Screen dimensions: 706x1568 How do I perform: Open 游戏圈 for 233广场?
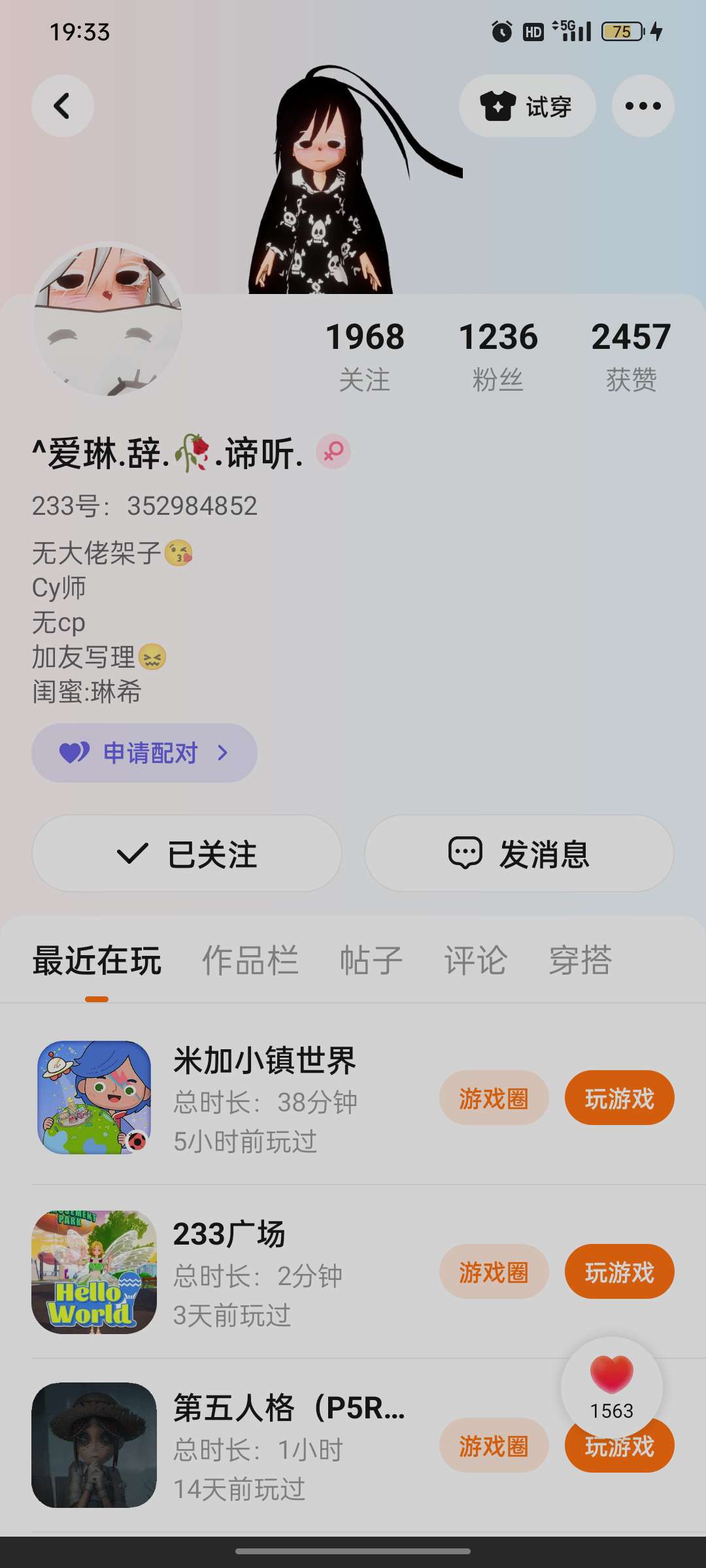pos(494,1271)
